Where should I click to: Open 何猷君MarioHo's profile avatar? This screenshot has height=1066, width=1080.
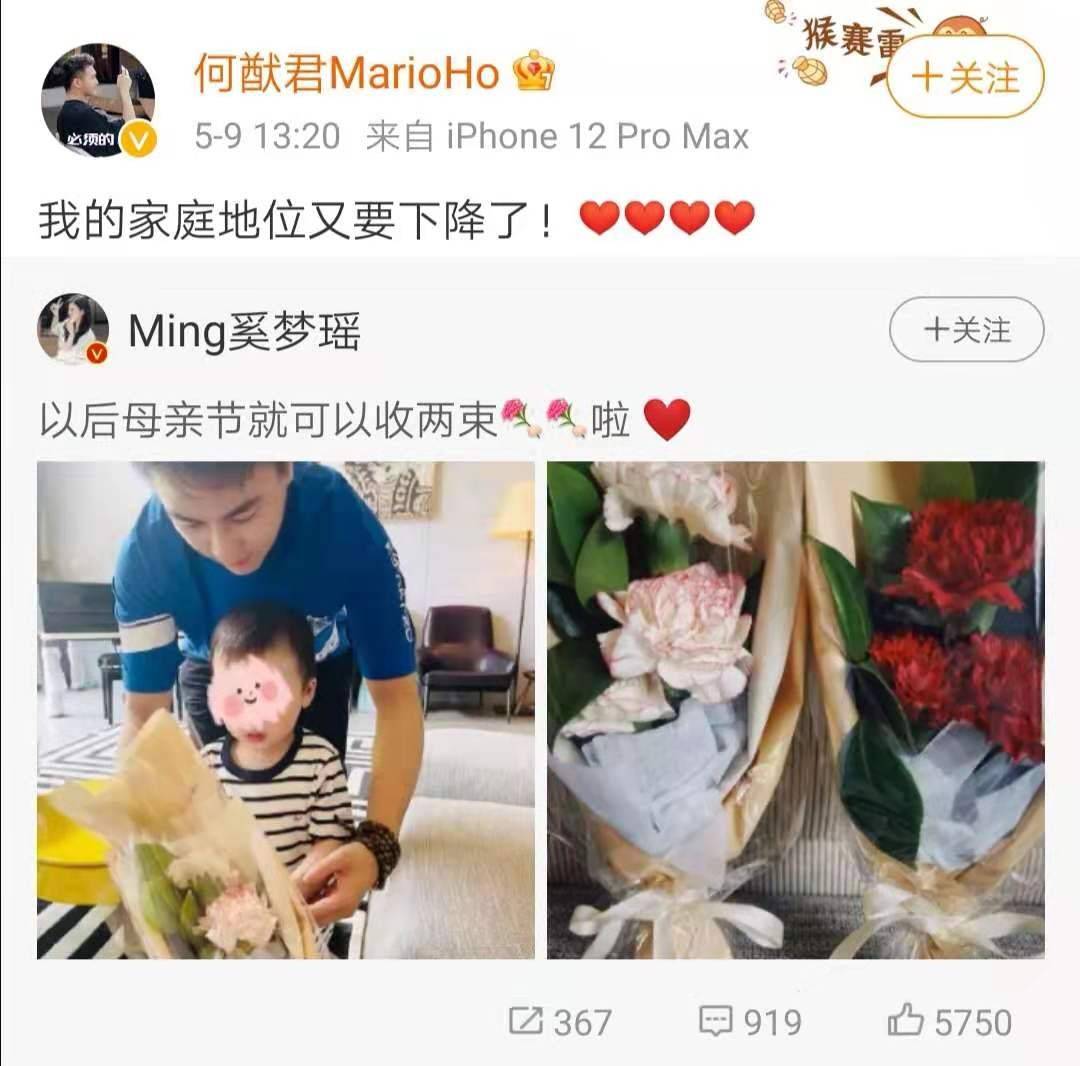click(97, 100)
